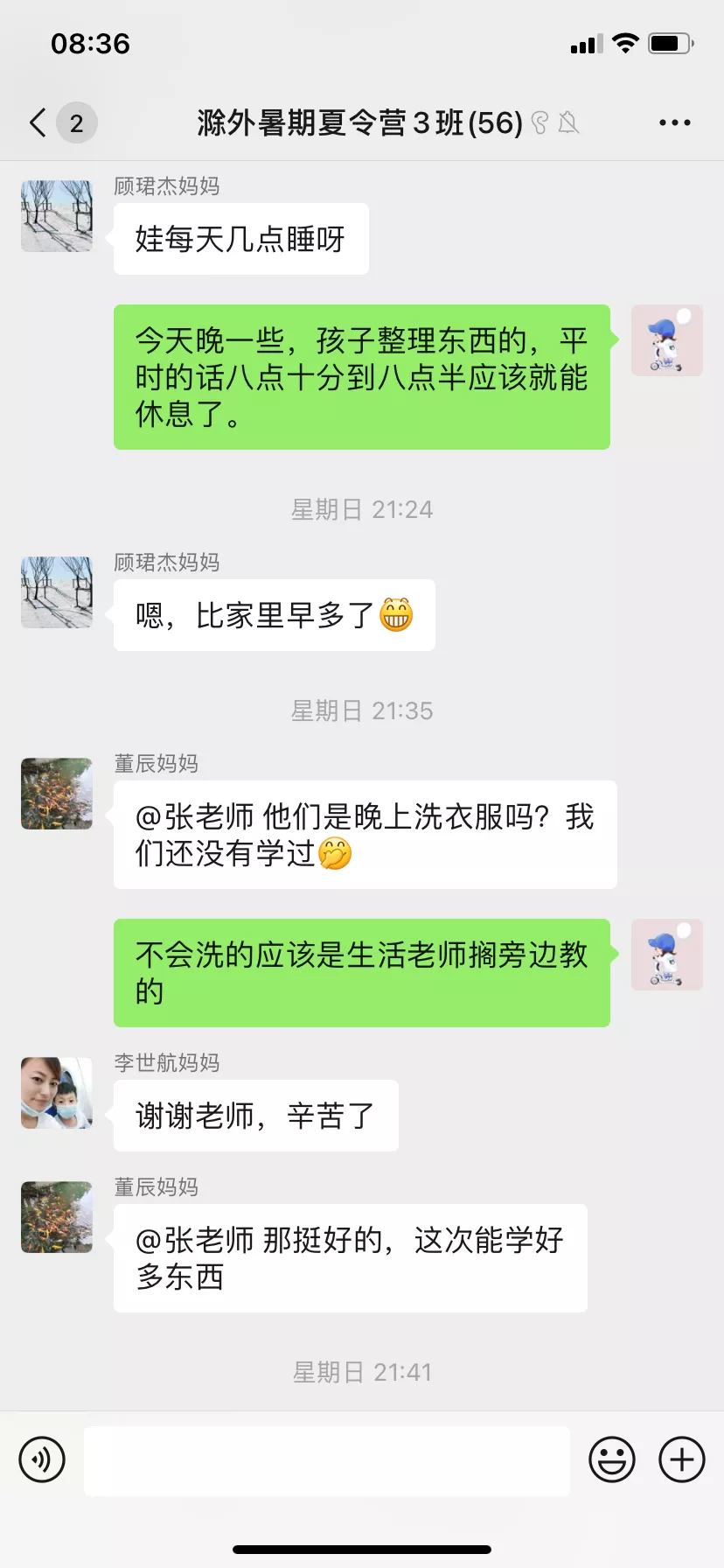The height and width of the screenshot is (1568, 724).
Task: Go back to the chat list
Action: 38,123
